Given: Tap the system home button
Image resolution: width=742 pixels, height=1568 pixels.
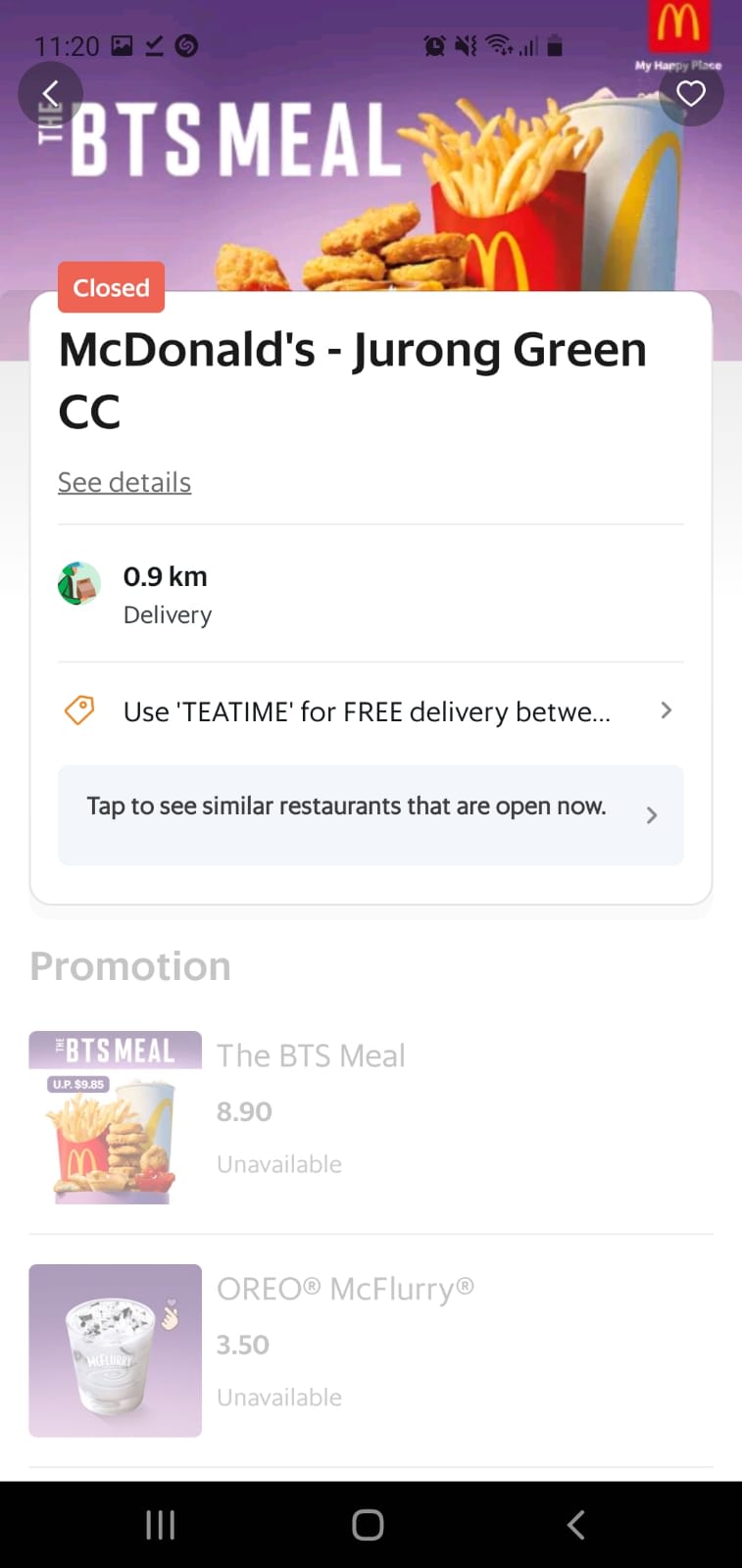Looking at the screenshot, I should click(x=368, y=1525).
